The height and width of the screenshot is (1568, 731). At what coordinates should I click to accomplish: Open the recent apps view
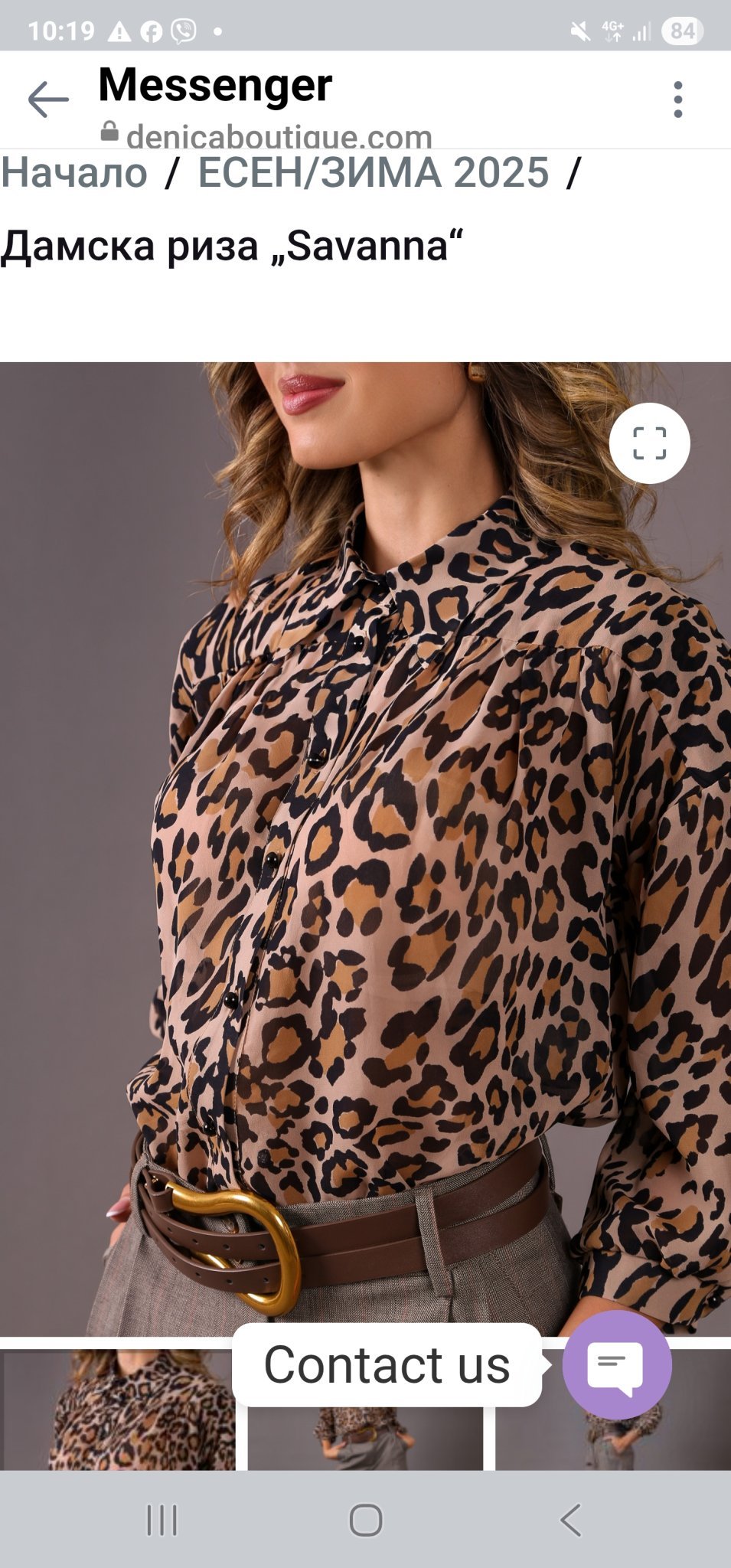162,1520
